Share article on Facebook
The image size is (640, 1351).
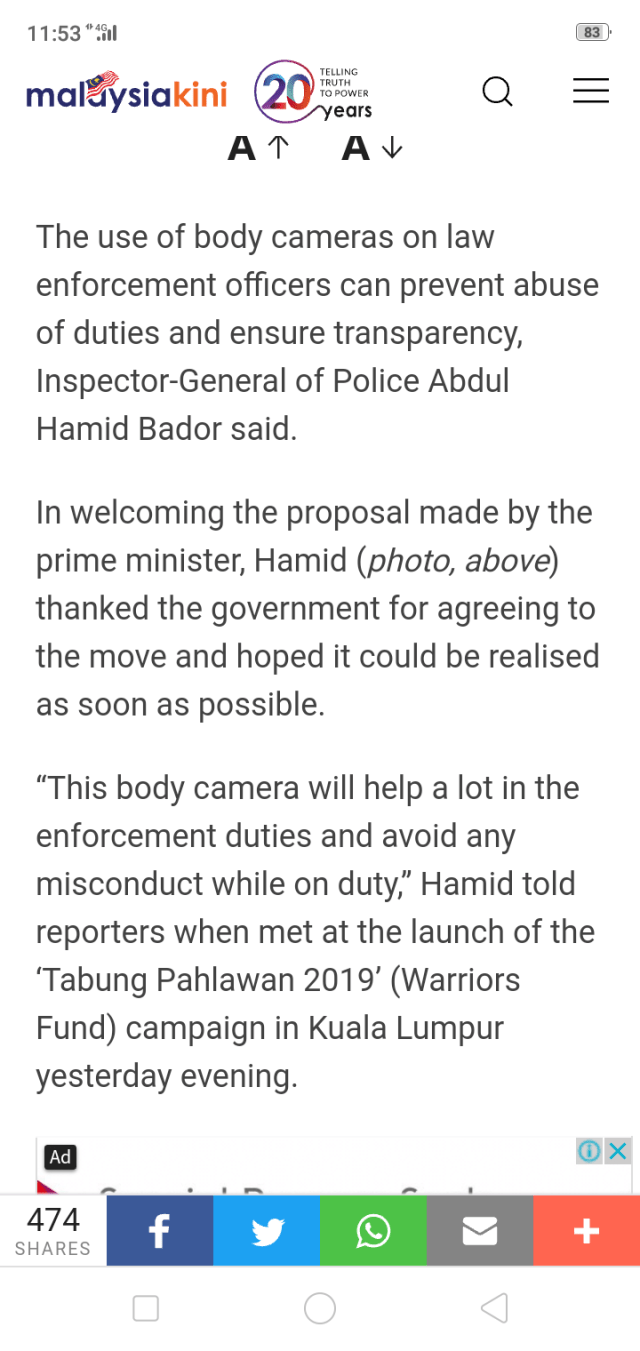159,1231
